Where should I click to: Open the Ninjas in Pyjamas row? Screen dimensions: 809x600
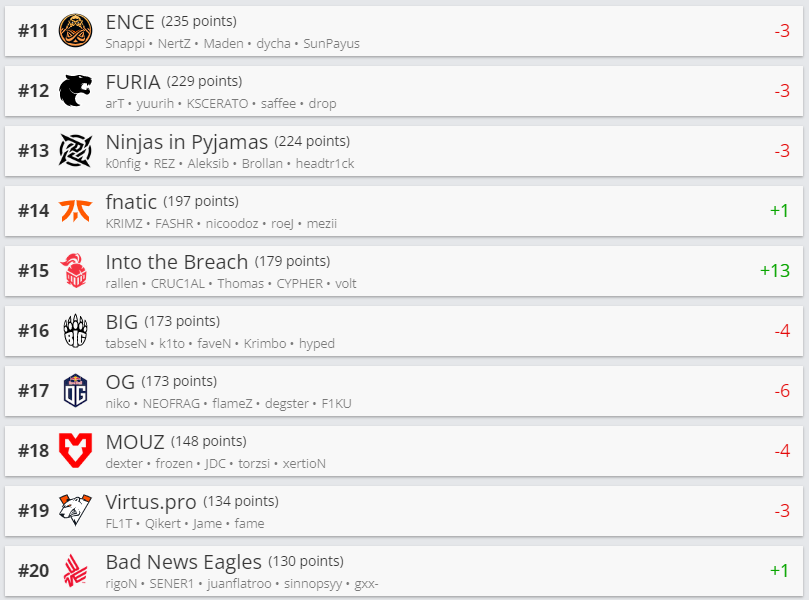[x=404, y=151]
